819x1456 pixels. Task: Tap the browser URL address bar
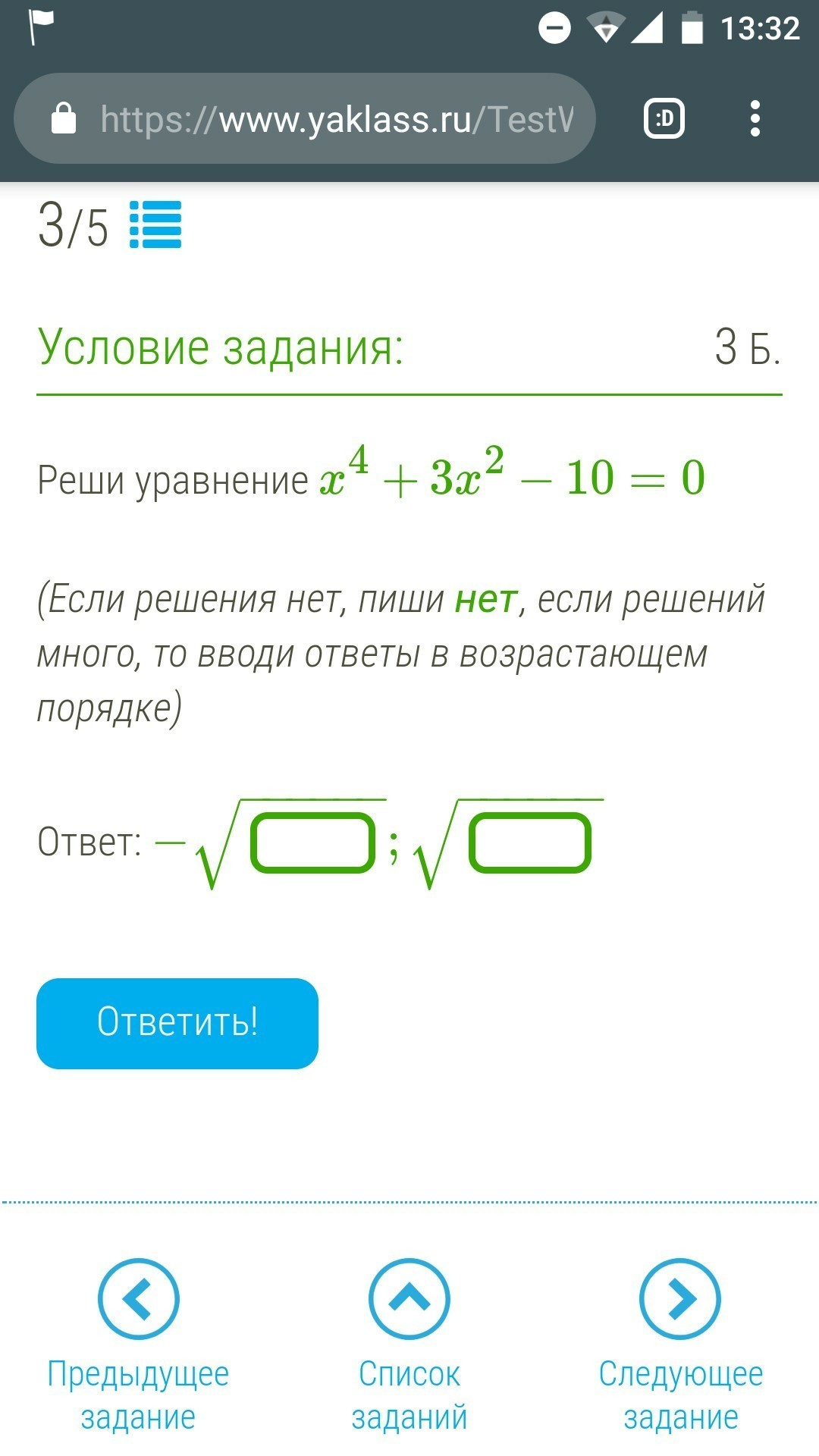(x=305, y=118)
